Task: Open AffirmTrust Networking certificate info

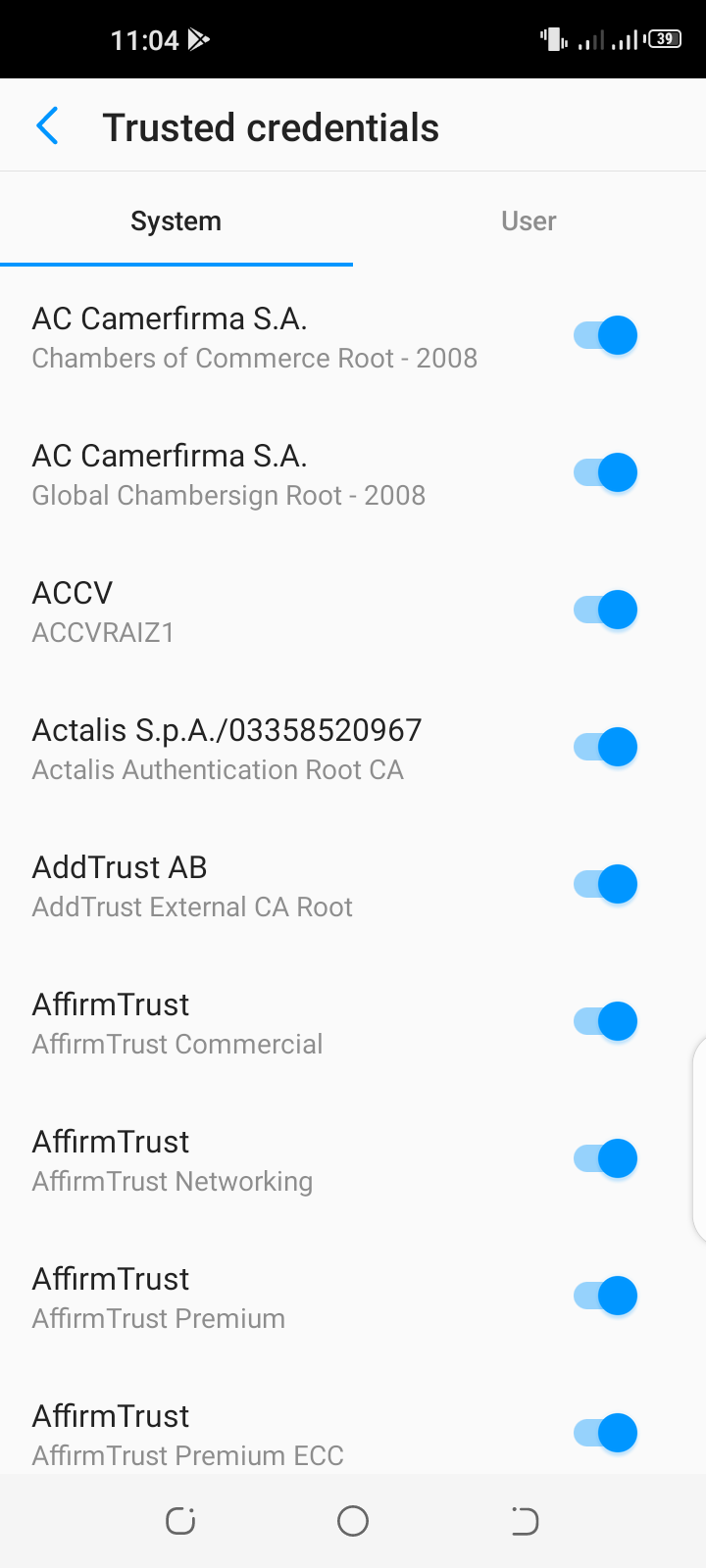Action: click(173, 1161)
